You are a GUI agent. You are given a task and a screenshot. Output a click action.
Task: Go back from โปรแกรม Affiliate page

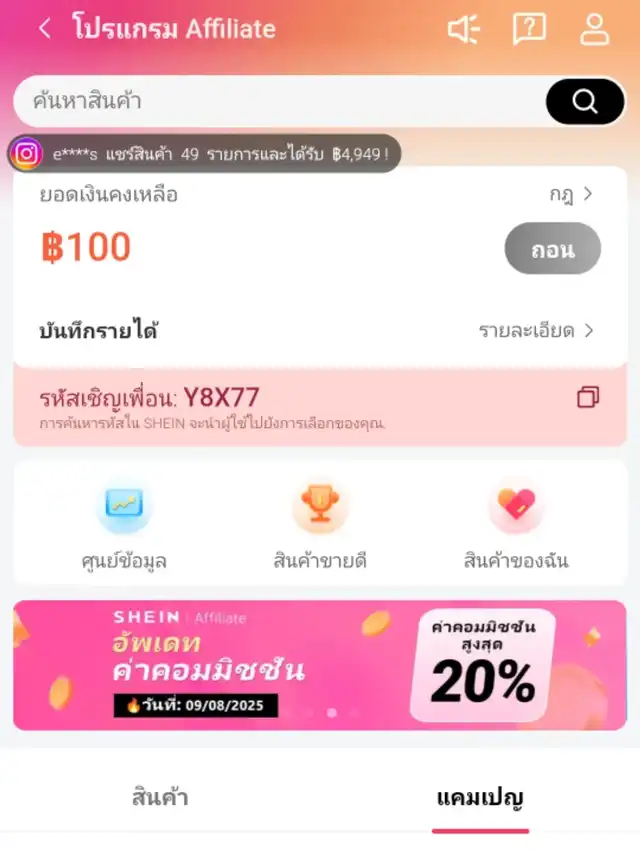click(x=44, y=29)
